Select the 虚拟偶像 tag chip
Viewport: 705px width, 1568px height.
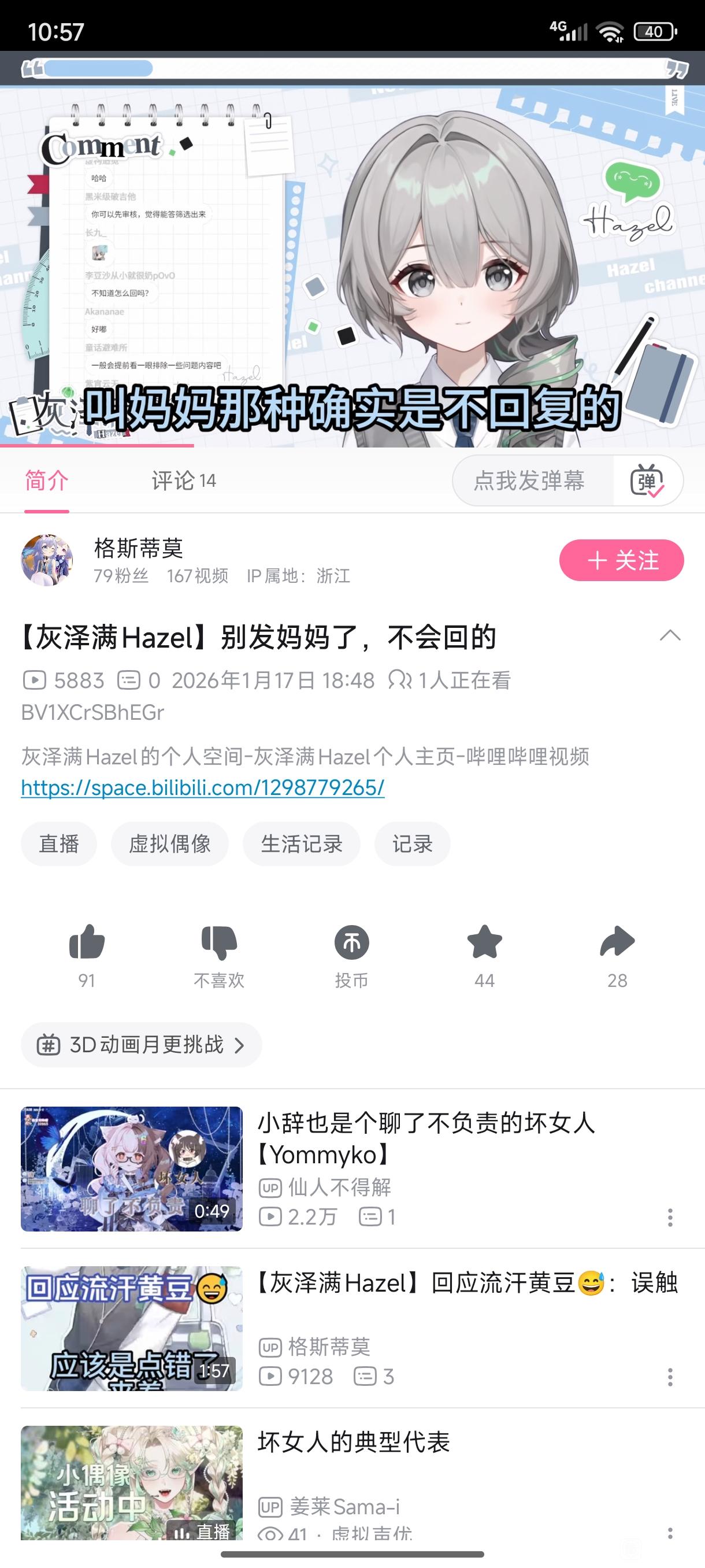170,844
